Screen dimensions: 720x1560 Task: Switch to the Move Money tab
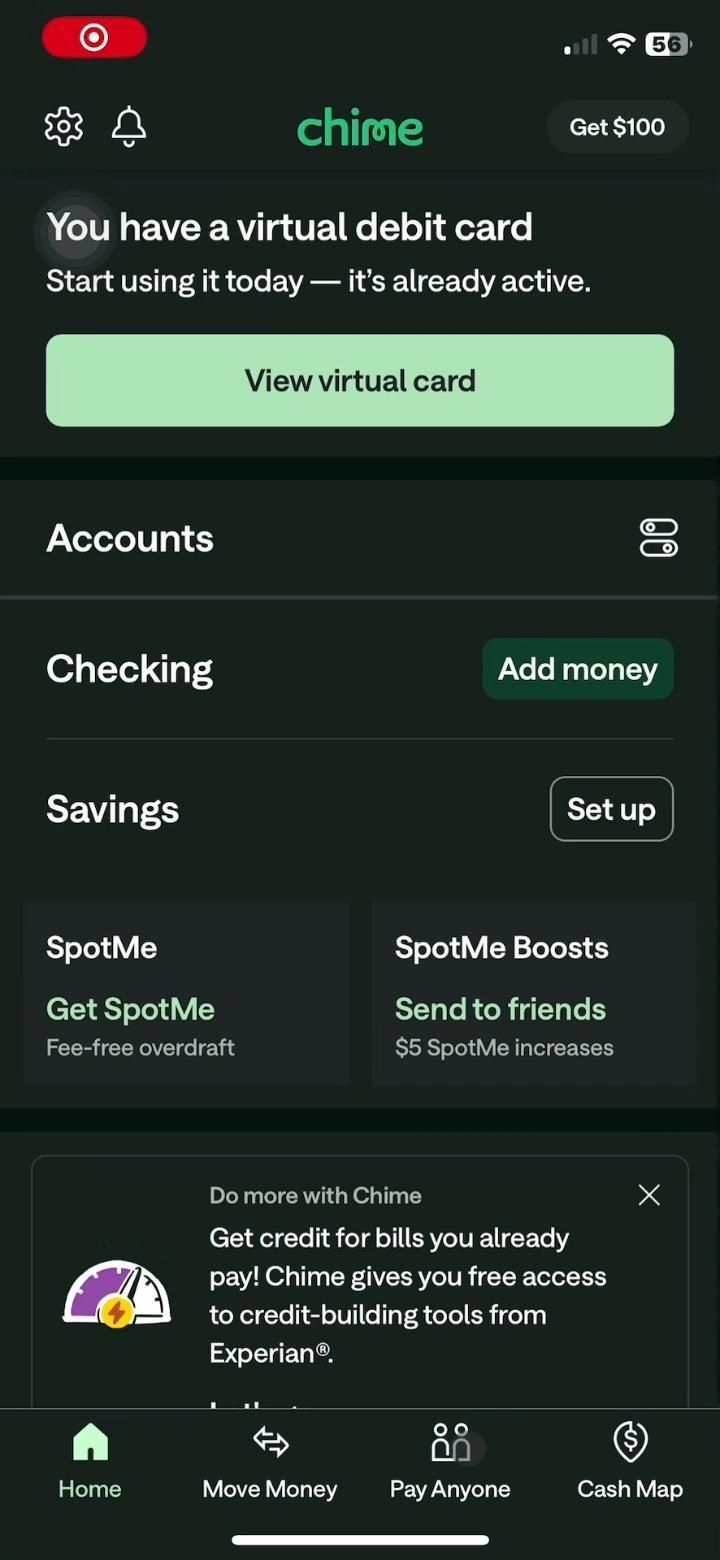pos(270,1461)
